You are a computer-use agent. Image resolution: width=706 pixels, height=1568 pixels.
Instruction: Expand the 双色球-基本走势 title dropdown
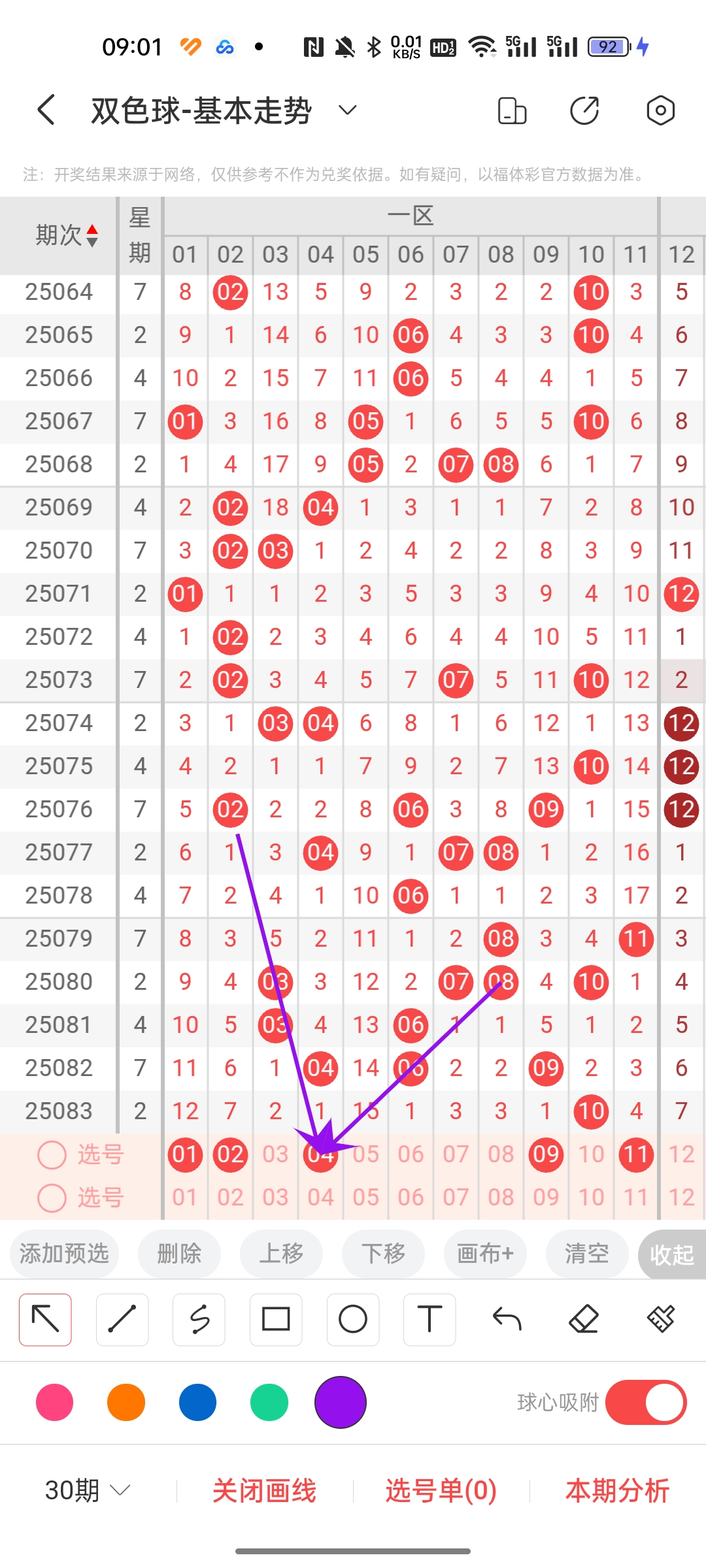click(x=348, y=110)
